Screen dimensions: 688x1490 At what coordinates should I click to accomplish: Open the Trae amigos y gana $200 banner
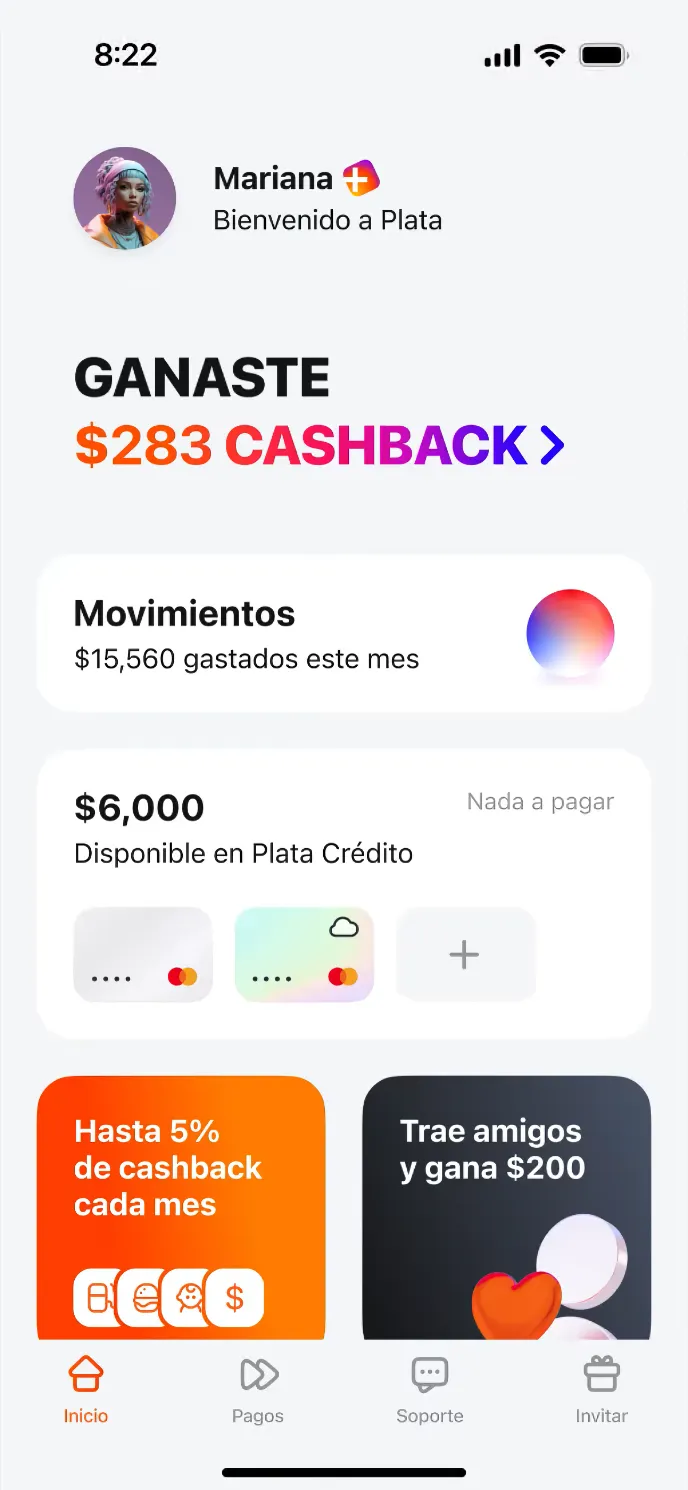(506, 1207)
